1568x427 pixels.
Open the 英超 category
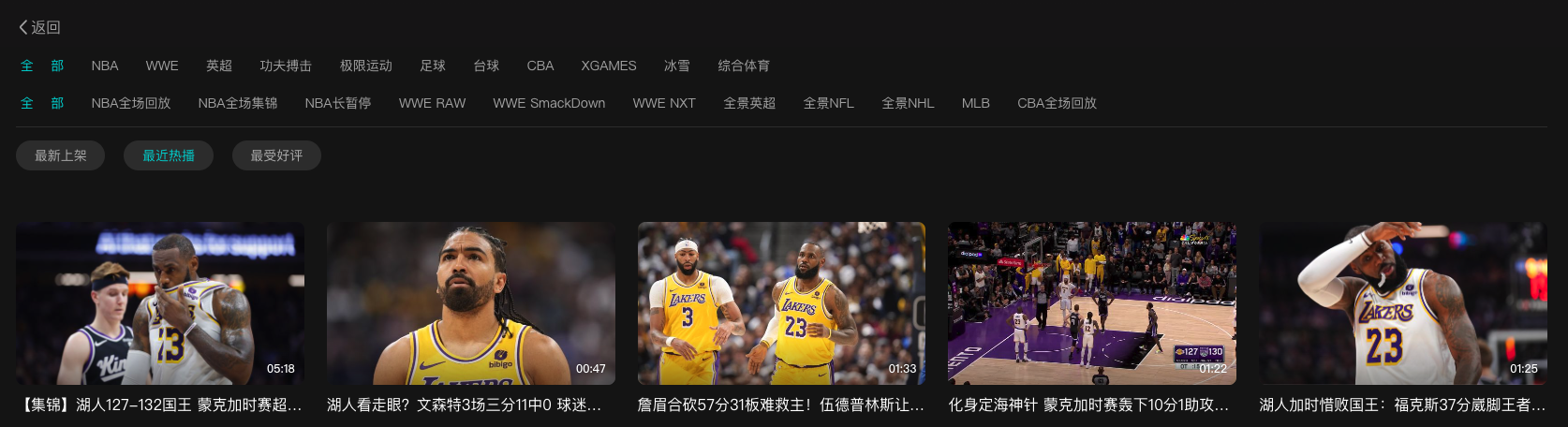tap(219, 66)
